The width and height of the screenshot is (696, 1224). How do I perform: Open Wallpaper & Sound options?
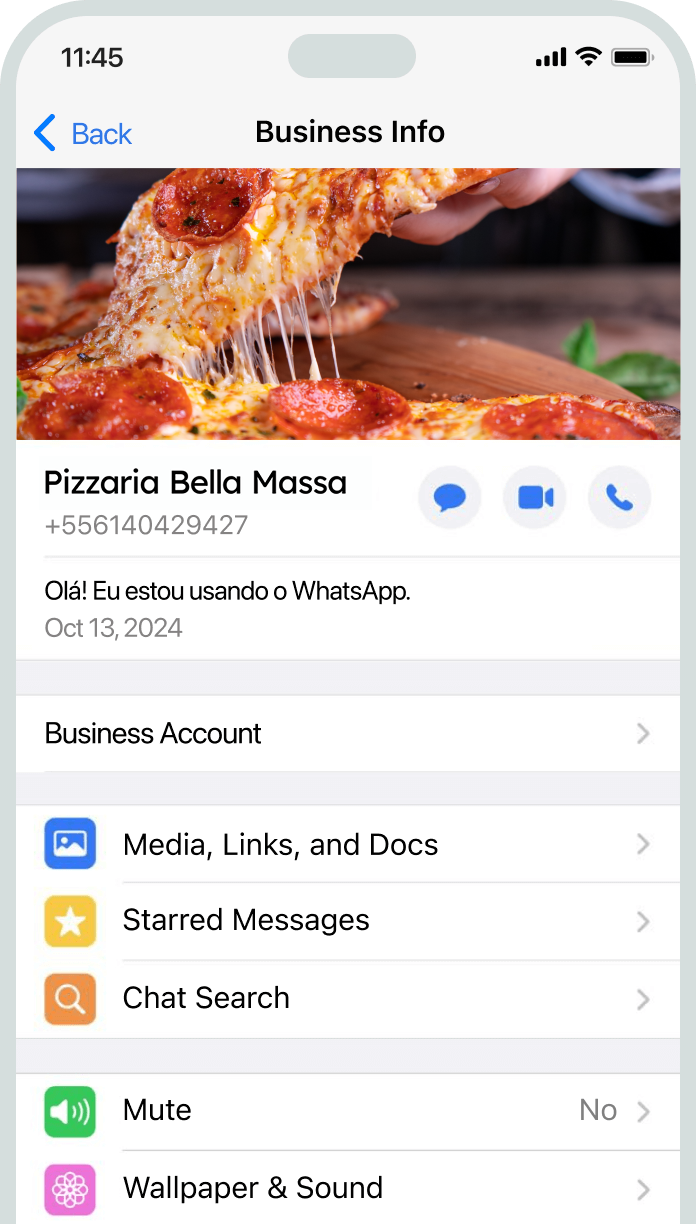point(347,1187)
